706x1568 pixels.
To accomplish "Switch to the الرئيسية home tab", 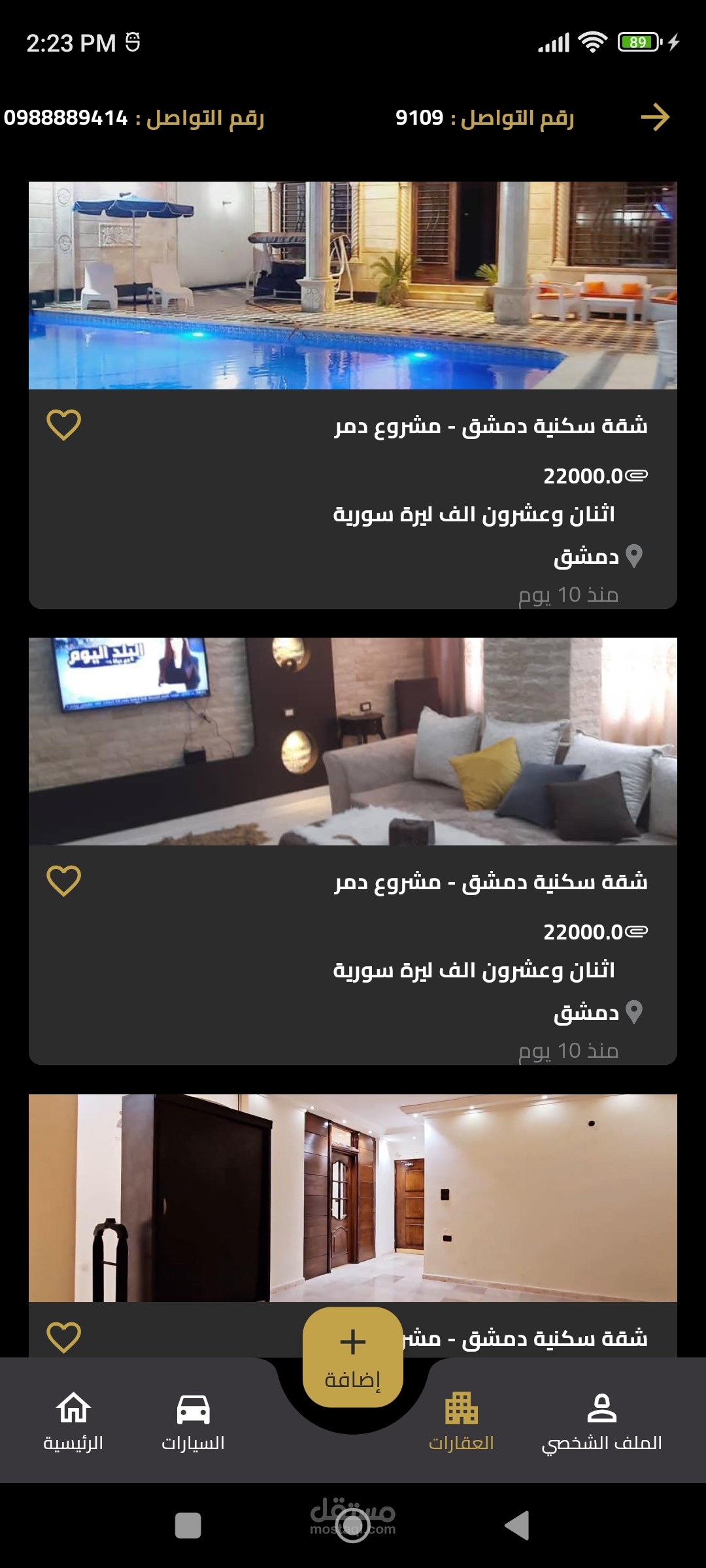I will point(73,1422).
